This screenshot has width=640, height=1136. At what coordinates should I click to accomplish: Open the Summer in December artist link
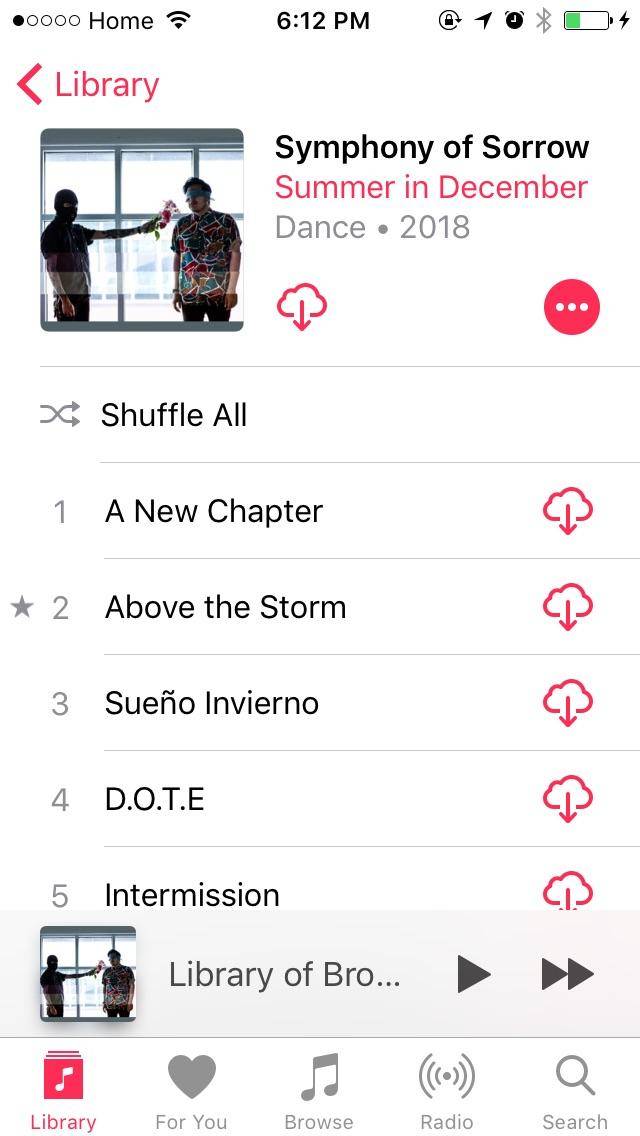click(431, 187)
